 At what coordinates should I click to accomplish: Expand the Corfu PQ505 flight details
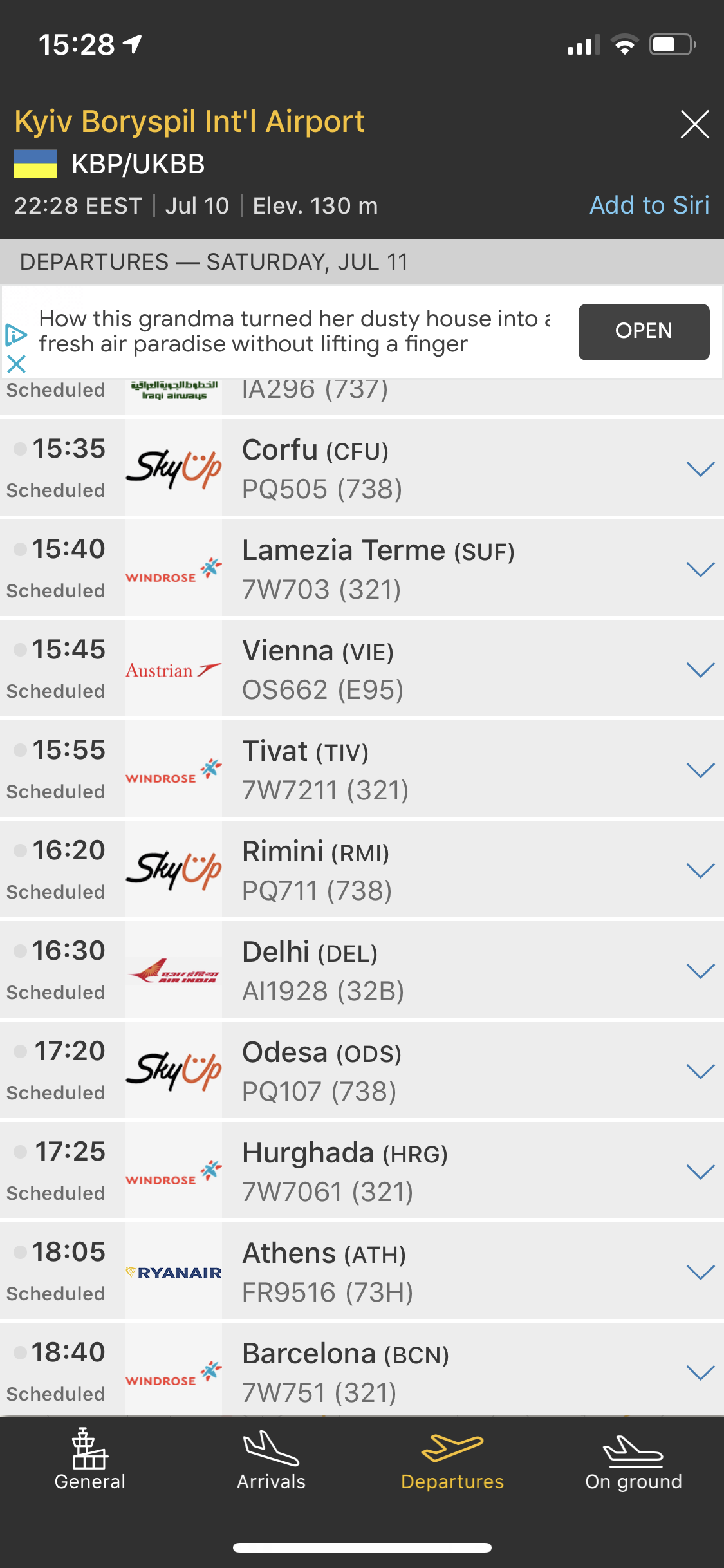point(700,469)
